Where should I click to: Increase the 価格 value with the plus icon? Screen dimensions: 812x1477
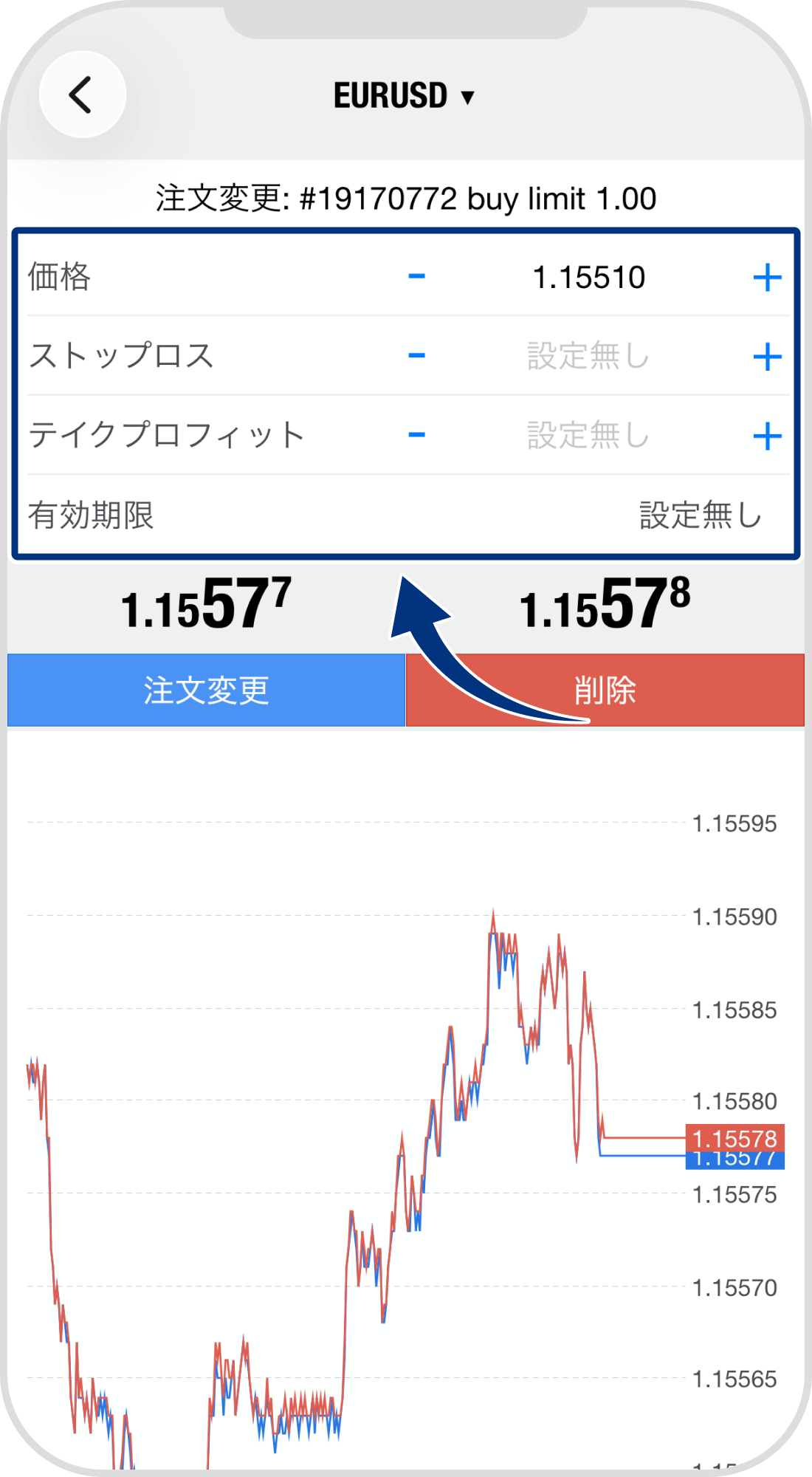[x=769, y=277]
